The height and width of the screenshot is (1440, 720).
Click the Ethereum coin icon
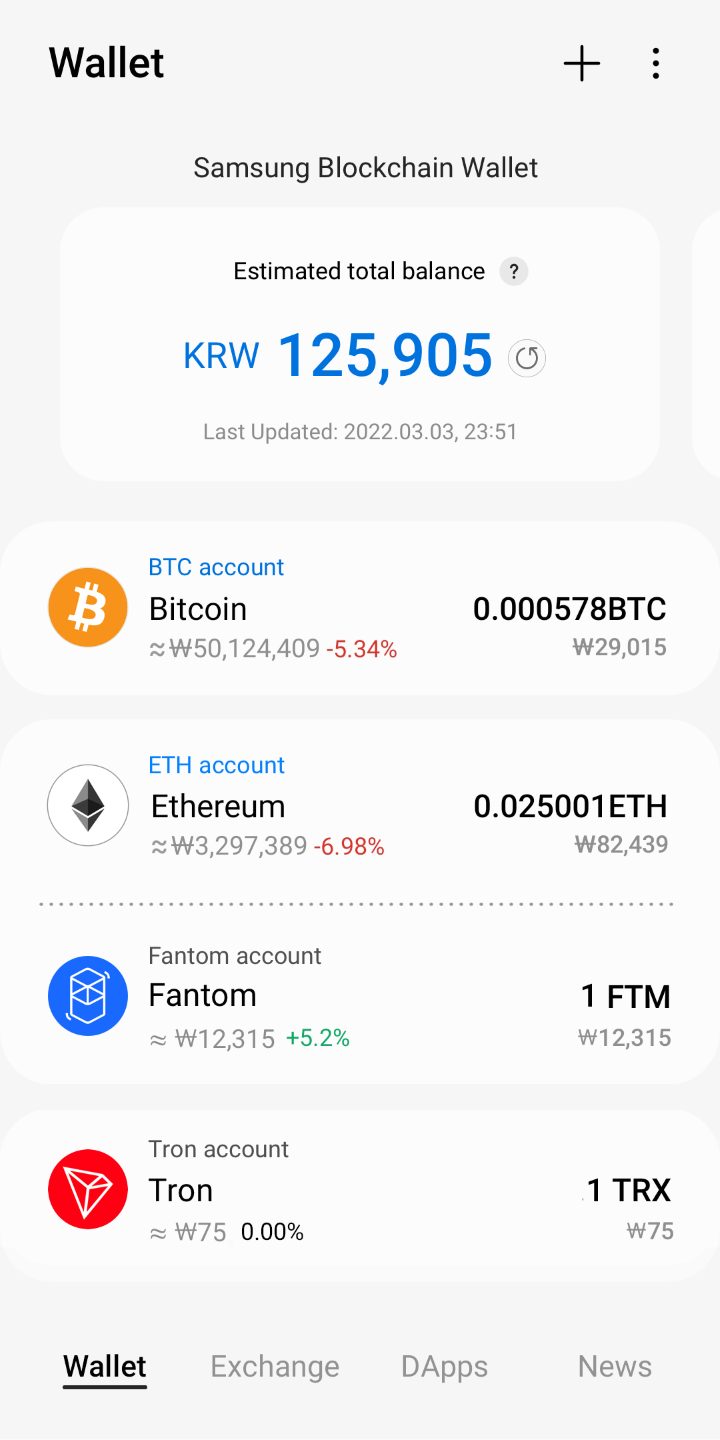click(87, 805)
